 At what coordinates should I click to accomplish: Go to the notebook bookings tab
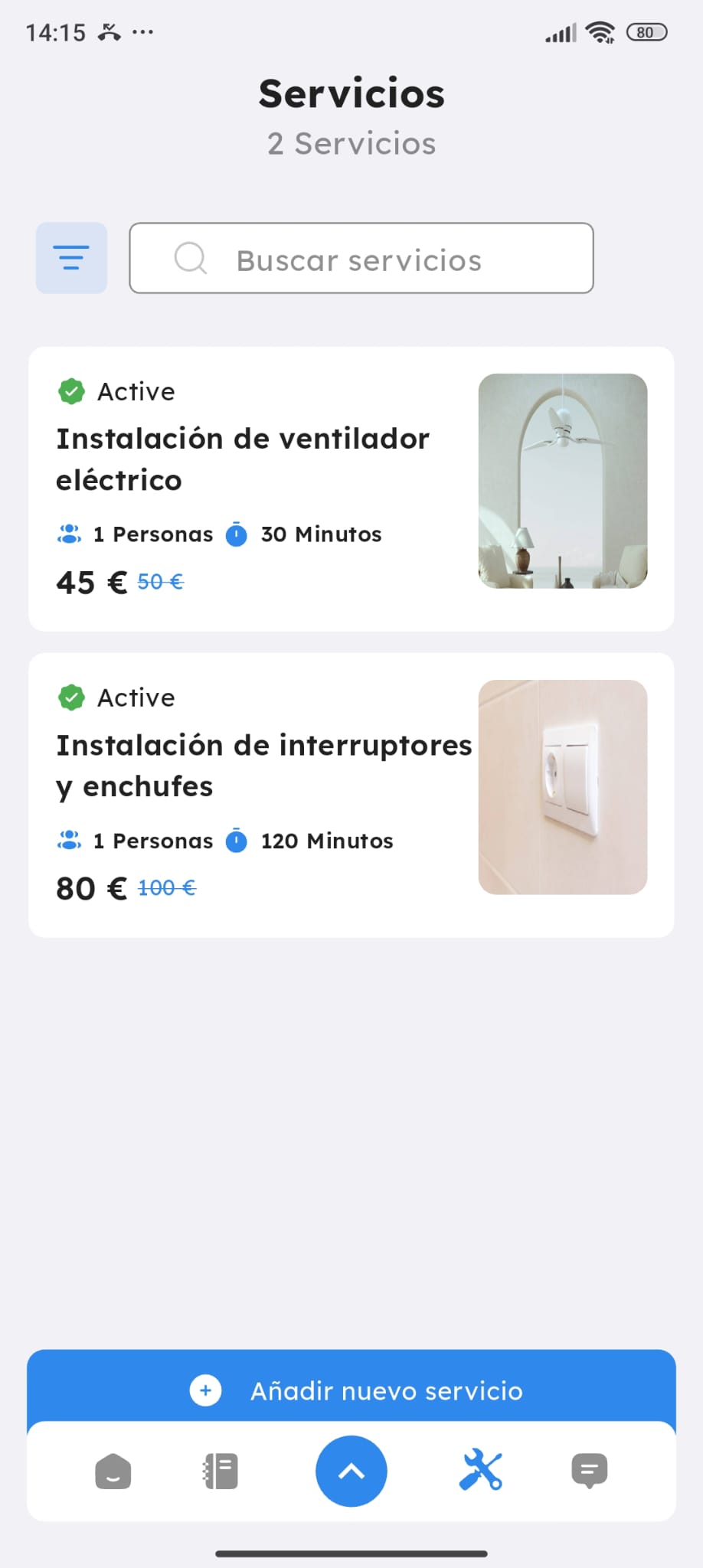(221, 1472)
